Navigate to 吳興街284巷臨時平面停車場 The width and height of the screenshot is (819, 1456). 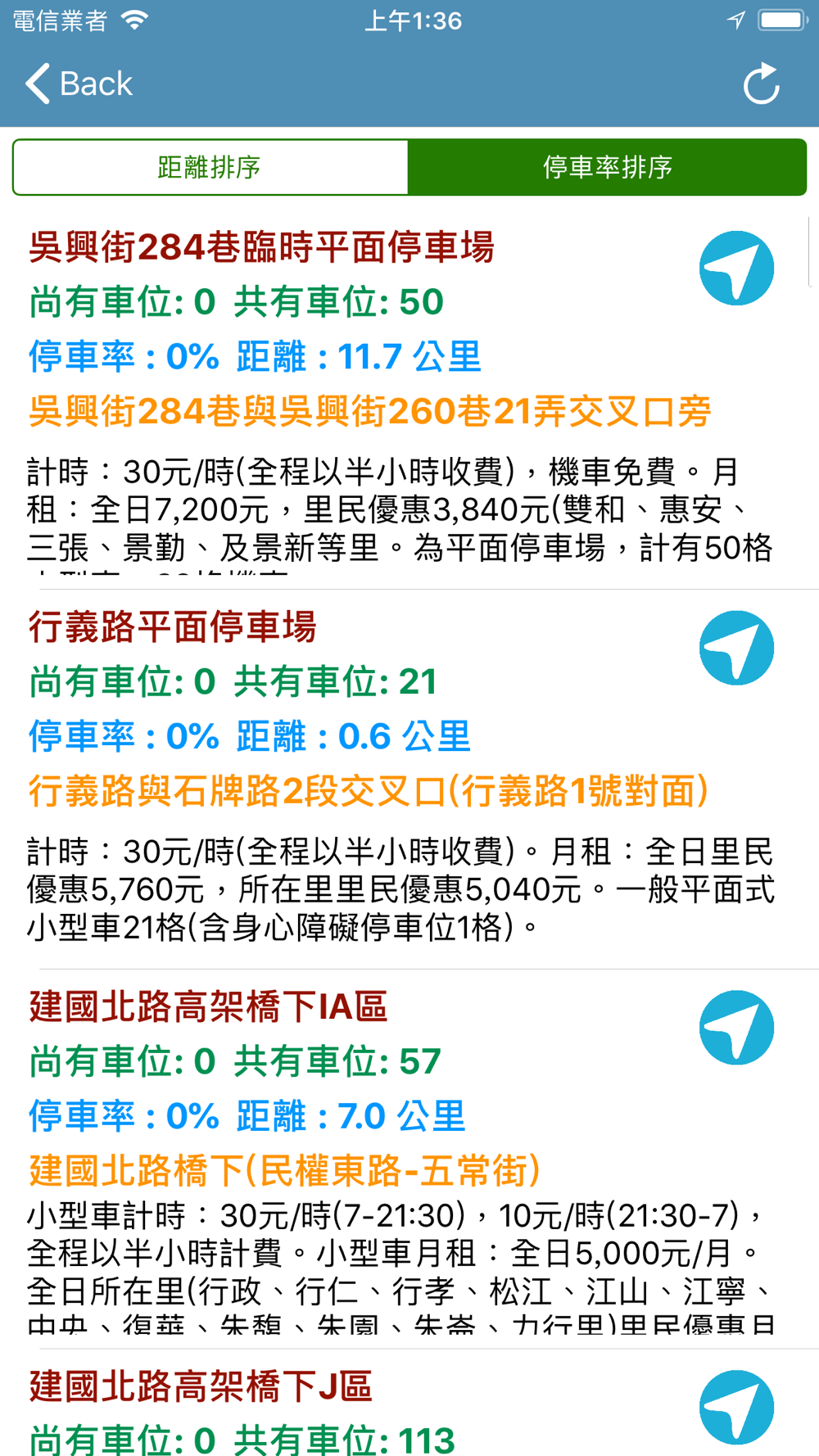coord(736,268)
